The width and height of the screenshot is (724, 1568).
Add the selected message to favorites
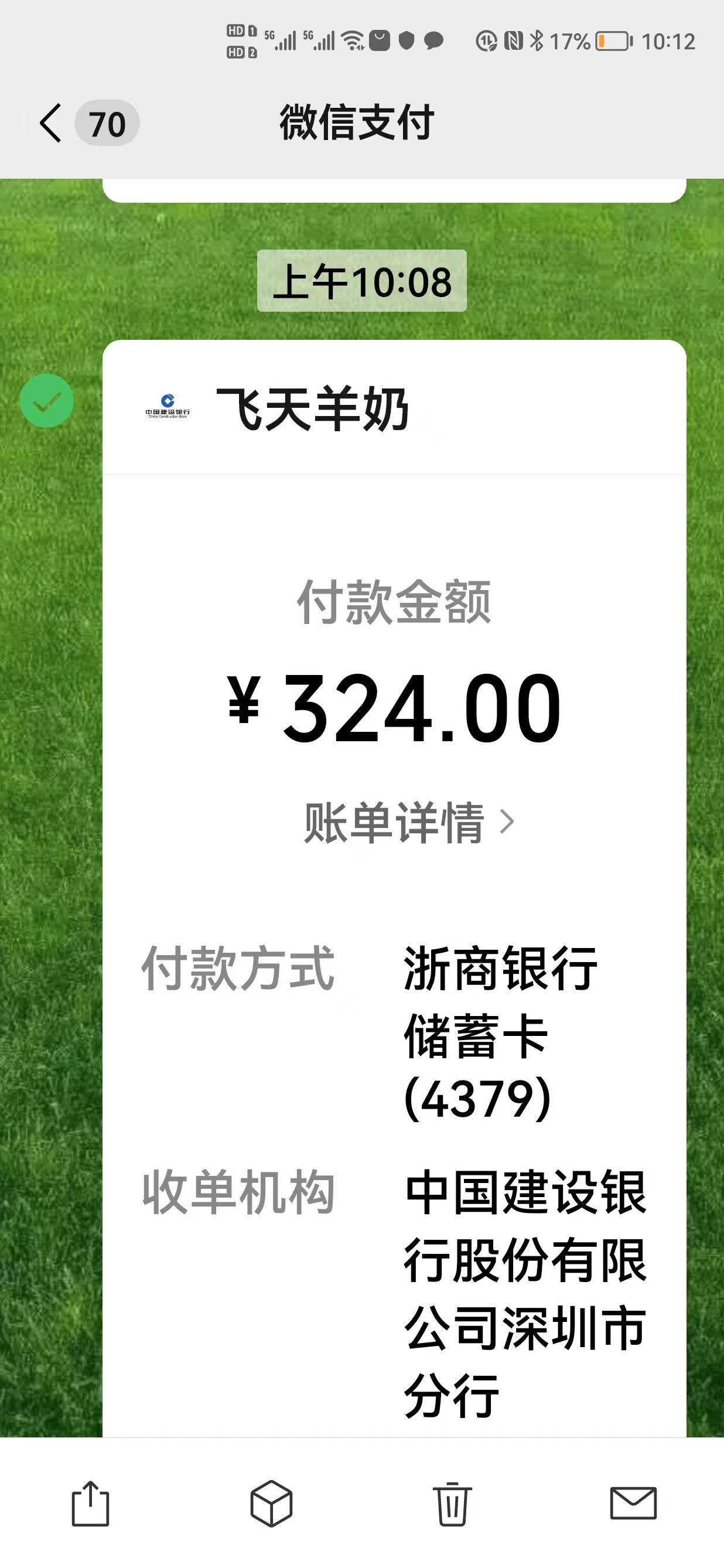[x=271, y=1503]
